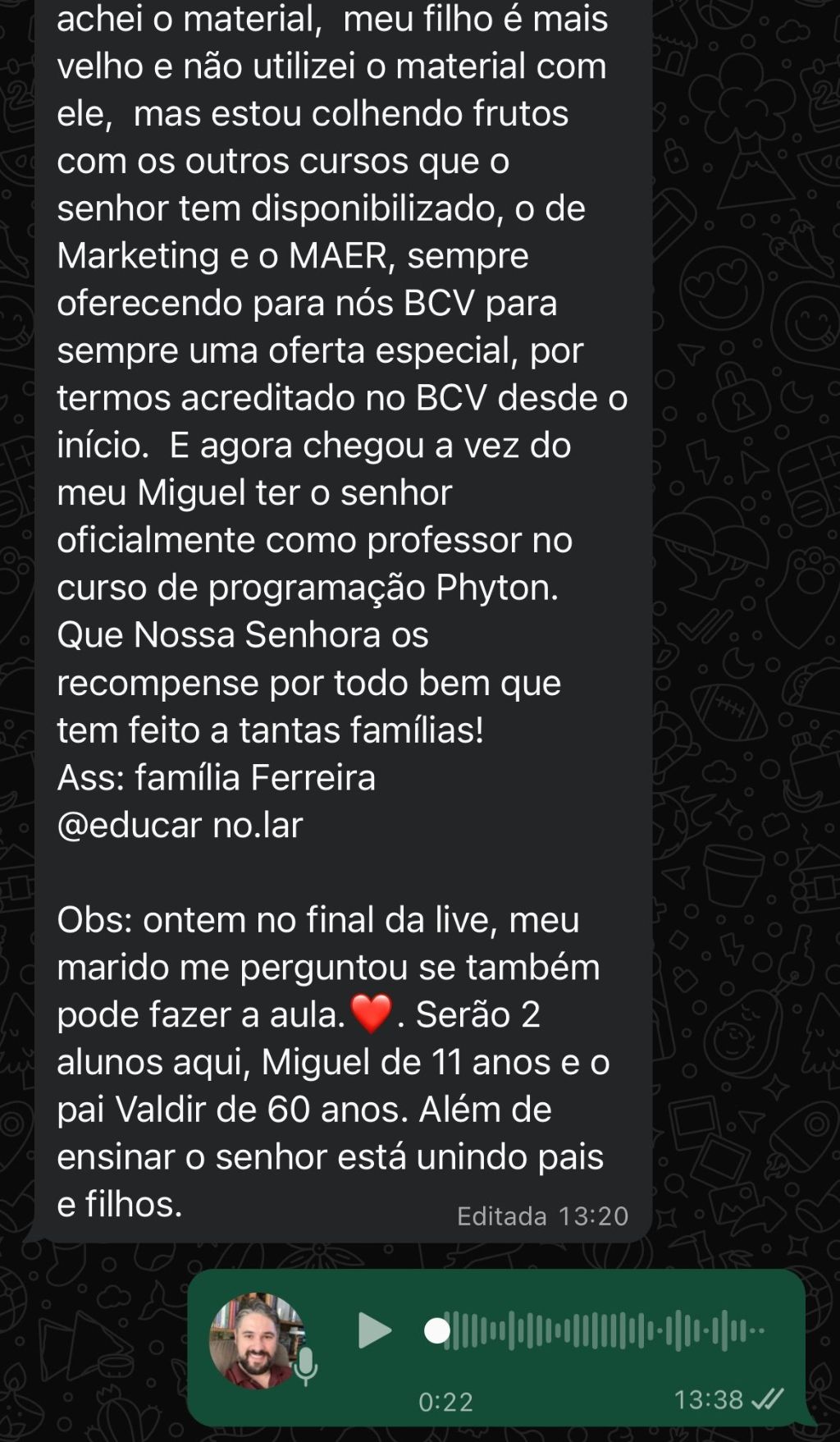Tap the voice message waveform scrubber
The height and width of the screenshot is (1442, 840).
[x=595, y=1330]
